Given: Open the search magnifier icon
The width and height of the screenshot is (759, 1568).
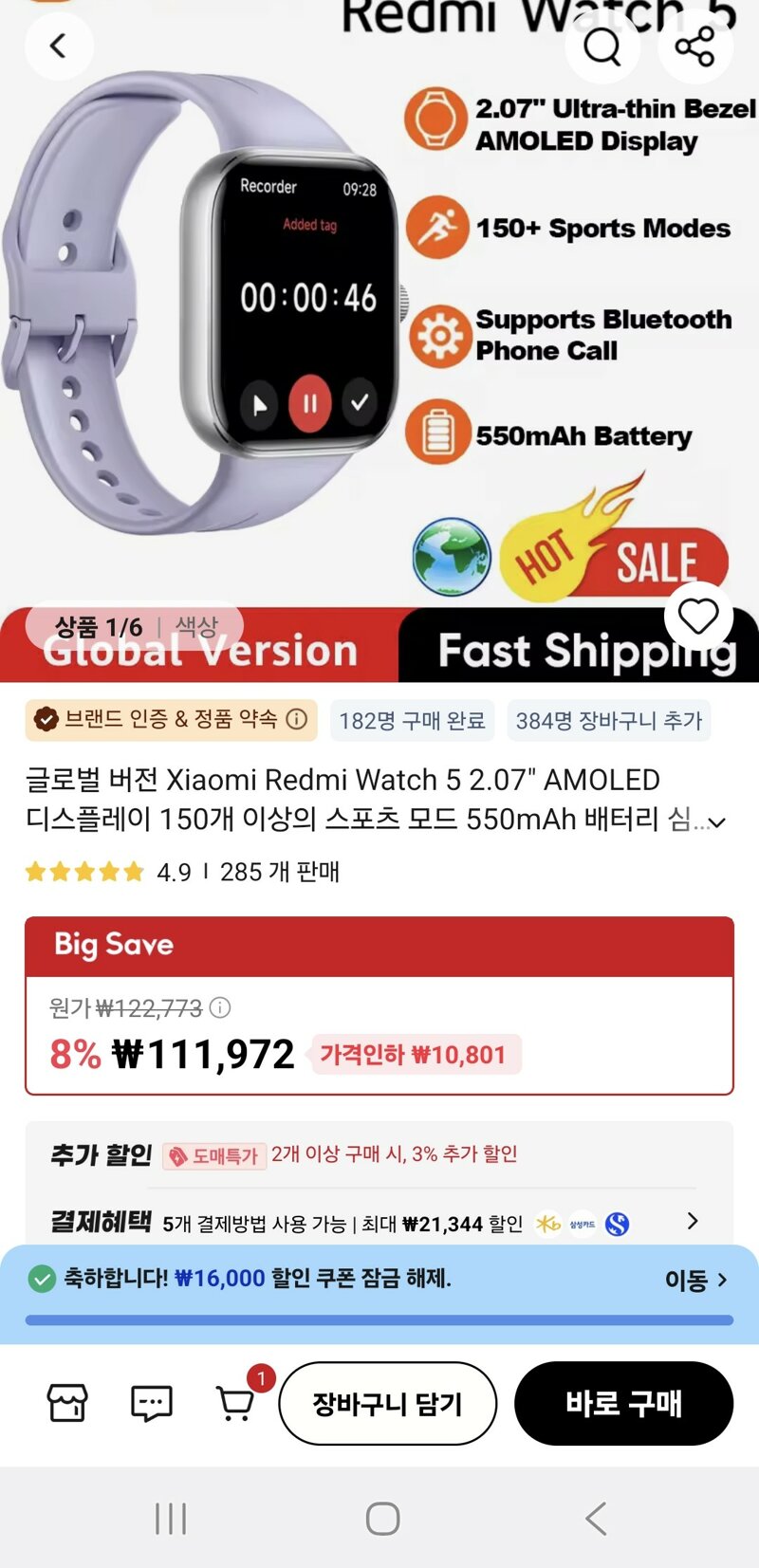Looking at the screenshot, I should (x=602, y=46).
